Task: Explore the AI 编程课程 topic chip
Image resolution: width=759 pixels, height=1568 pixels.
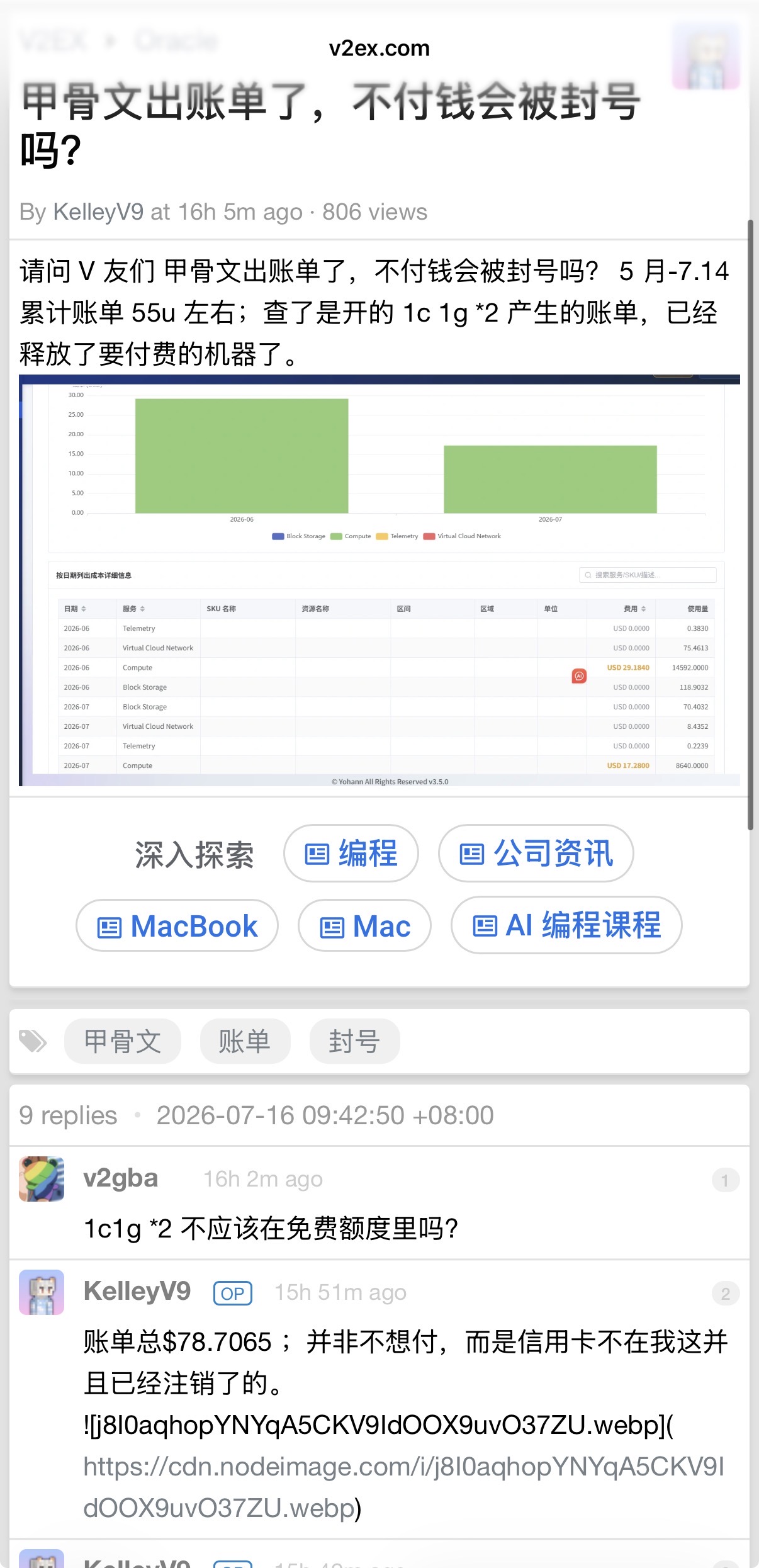Action: tap(566, 925)
